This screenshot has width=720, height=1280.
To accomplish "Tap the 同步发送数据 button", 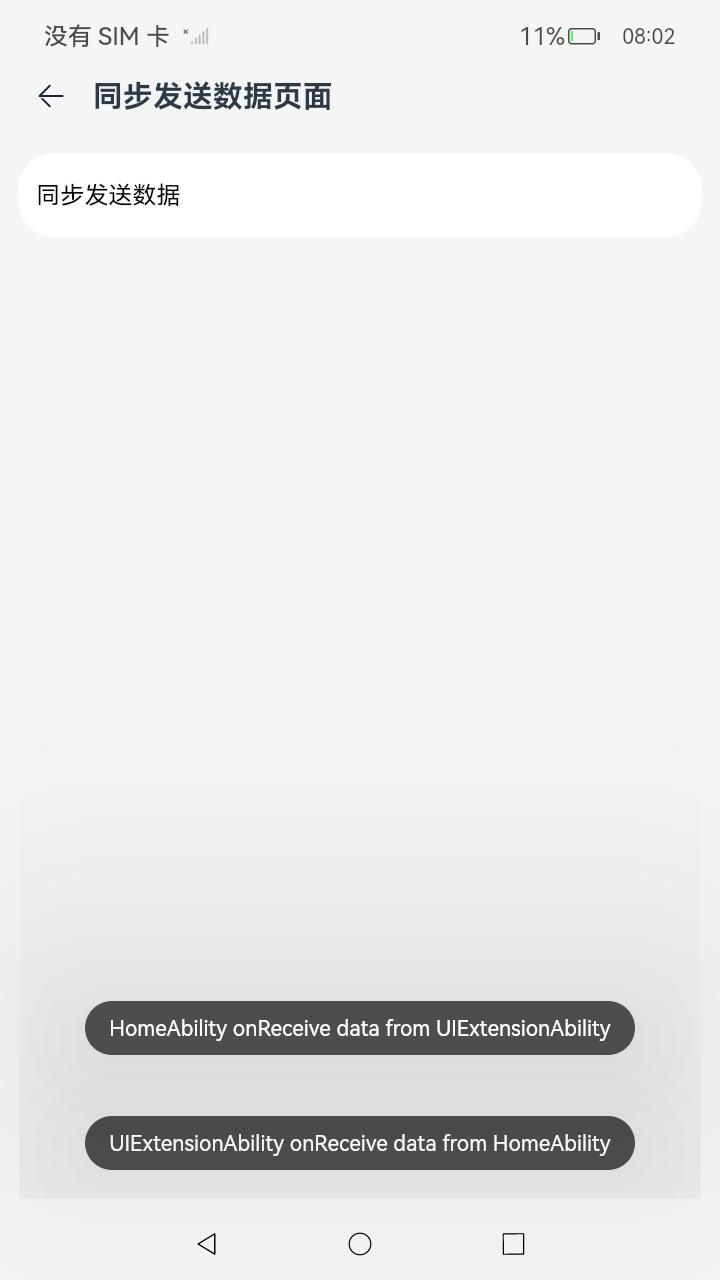I will [359, 195].
